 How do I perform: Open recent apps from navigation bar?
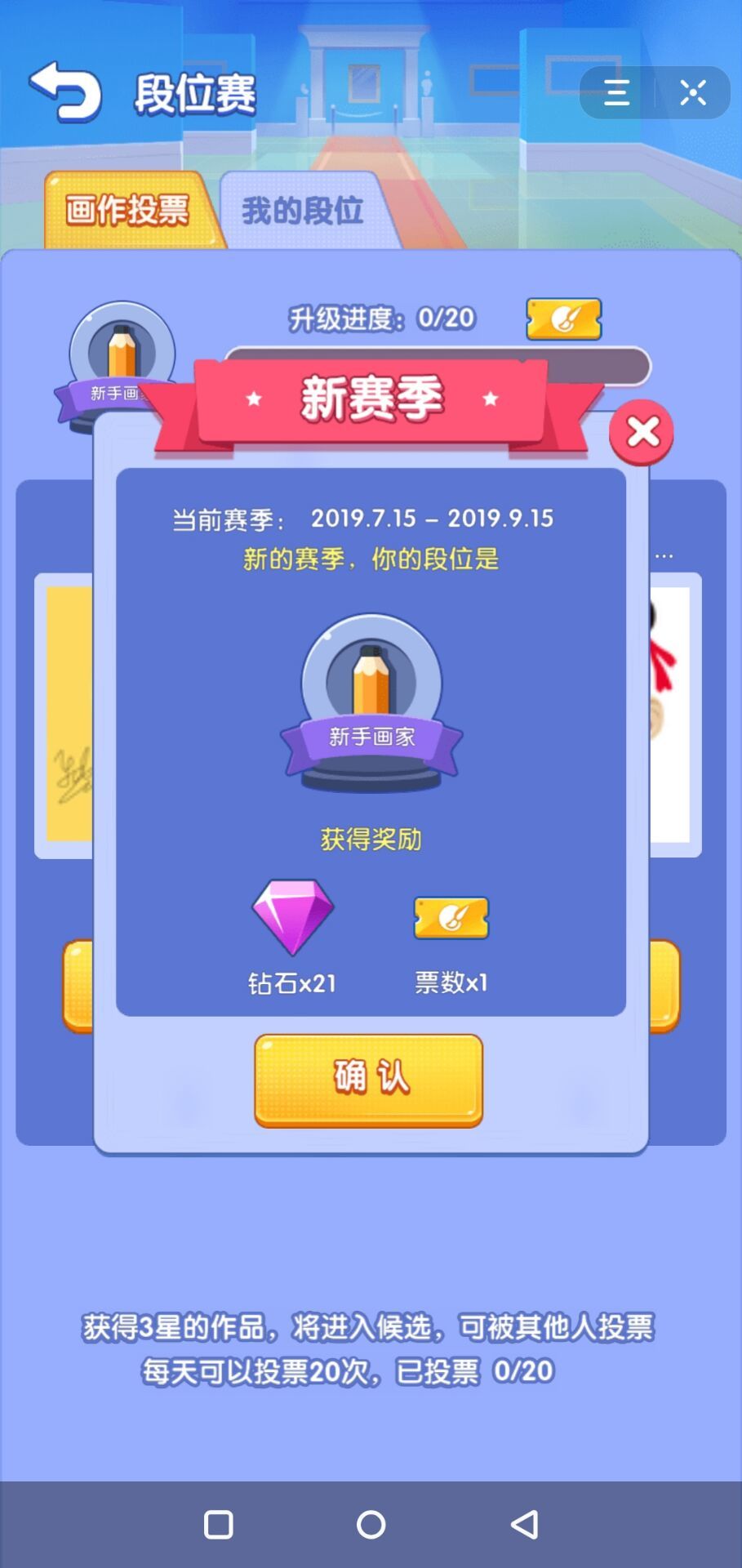point(218,1524)
